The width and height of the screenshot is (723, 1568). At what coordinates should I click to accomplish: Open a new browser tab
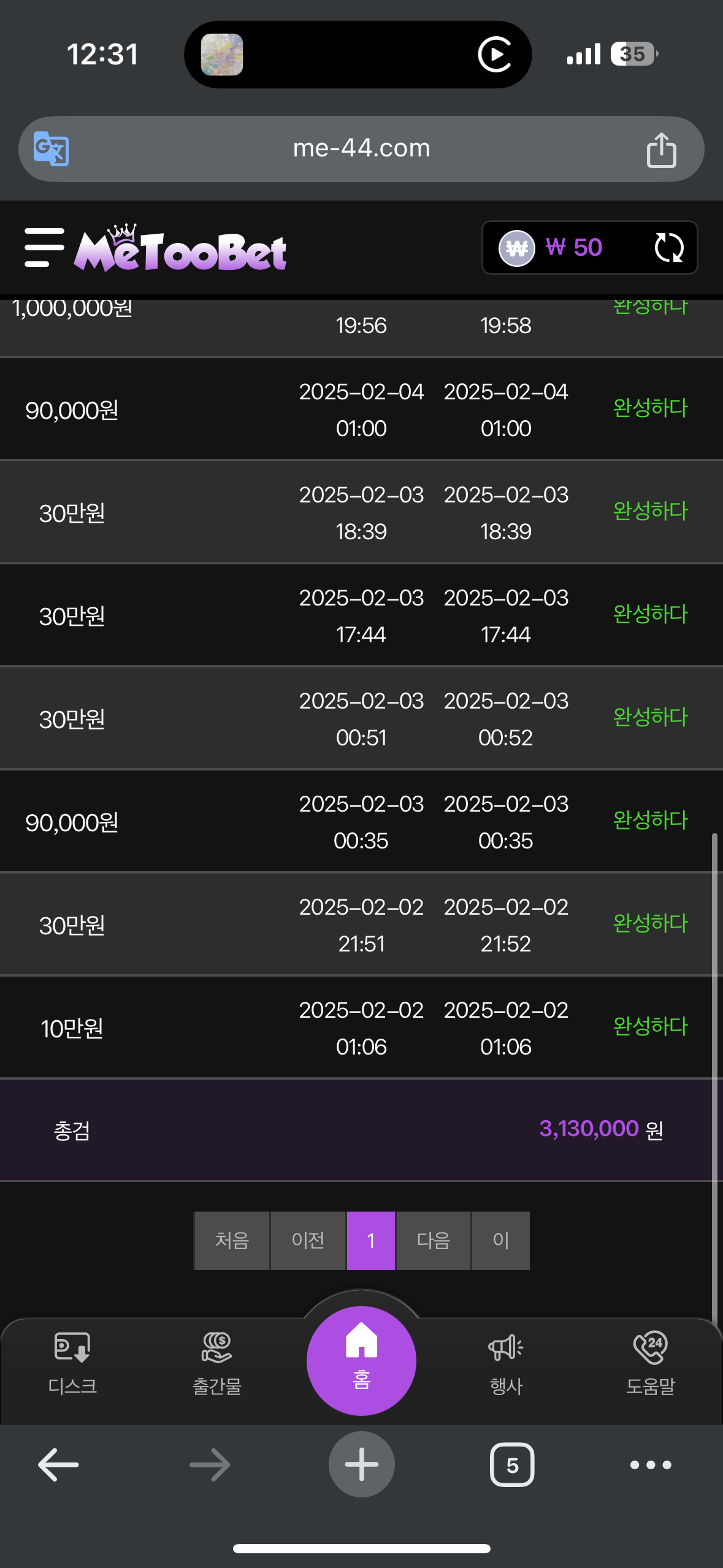[361, 1464]
